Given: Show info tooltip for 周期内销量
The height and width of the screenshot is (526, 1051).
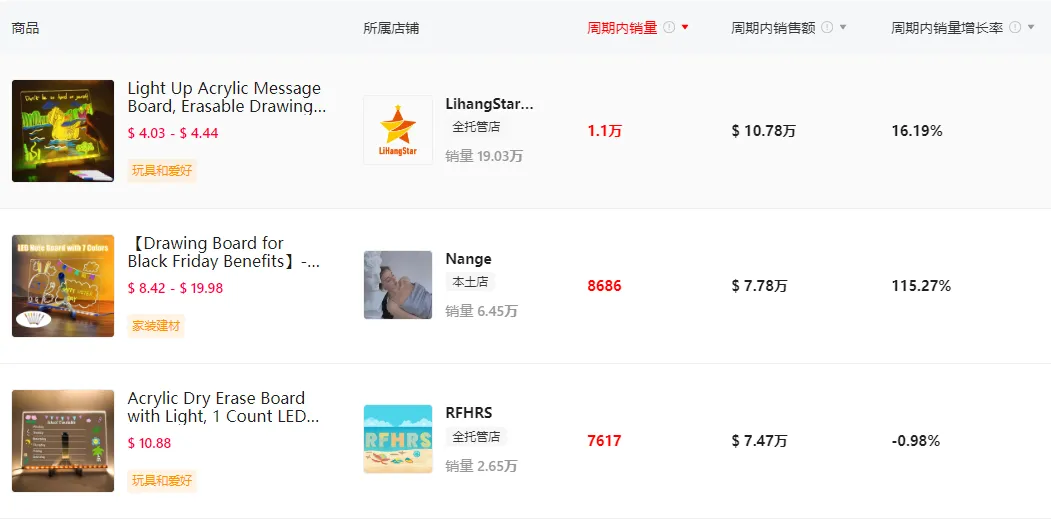Looking at the screenshot, I should pyautogui.click(x=669, y=28).
